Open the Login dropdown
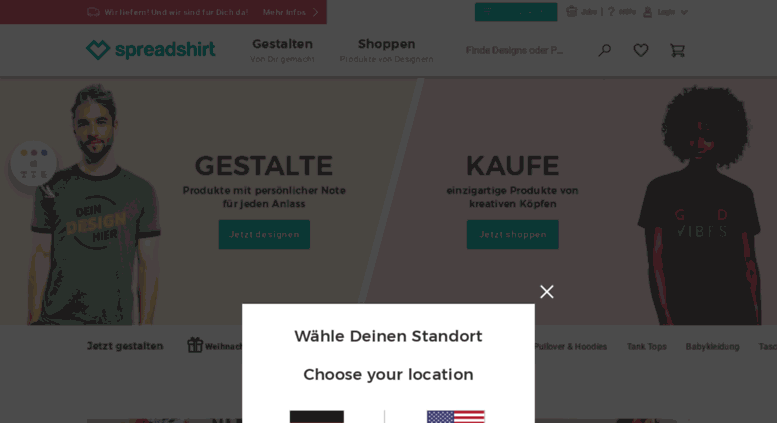The width and height of the screenshot is (777, 423). point(666,12)
